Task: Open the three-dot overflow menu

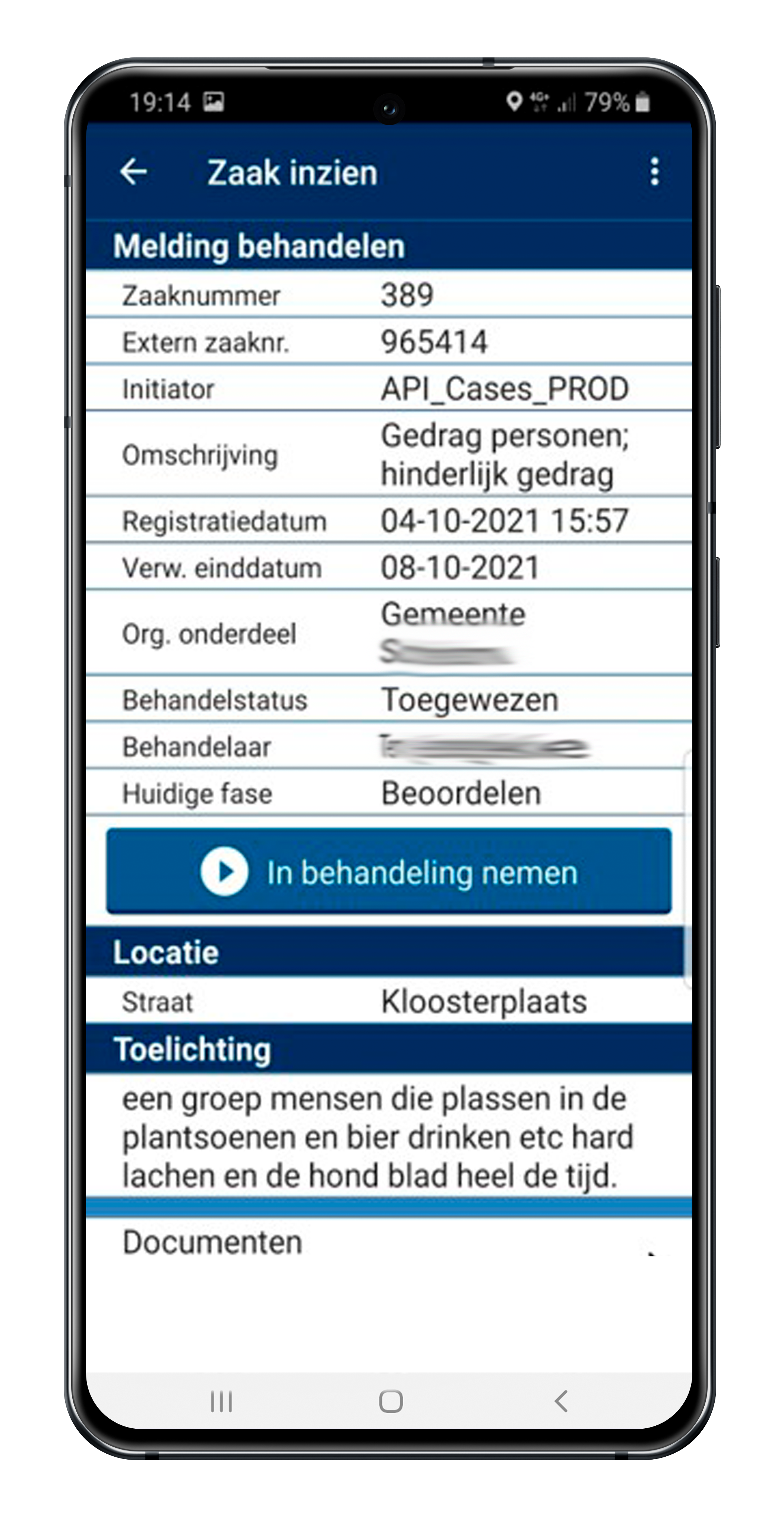Action: [654, 172]
